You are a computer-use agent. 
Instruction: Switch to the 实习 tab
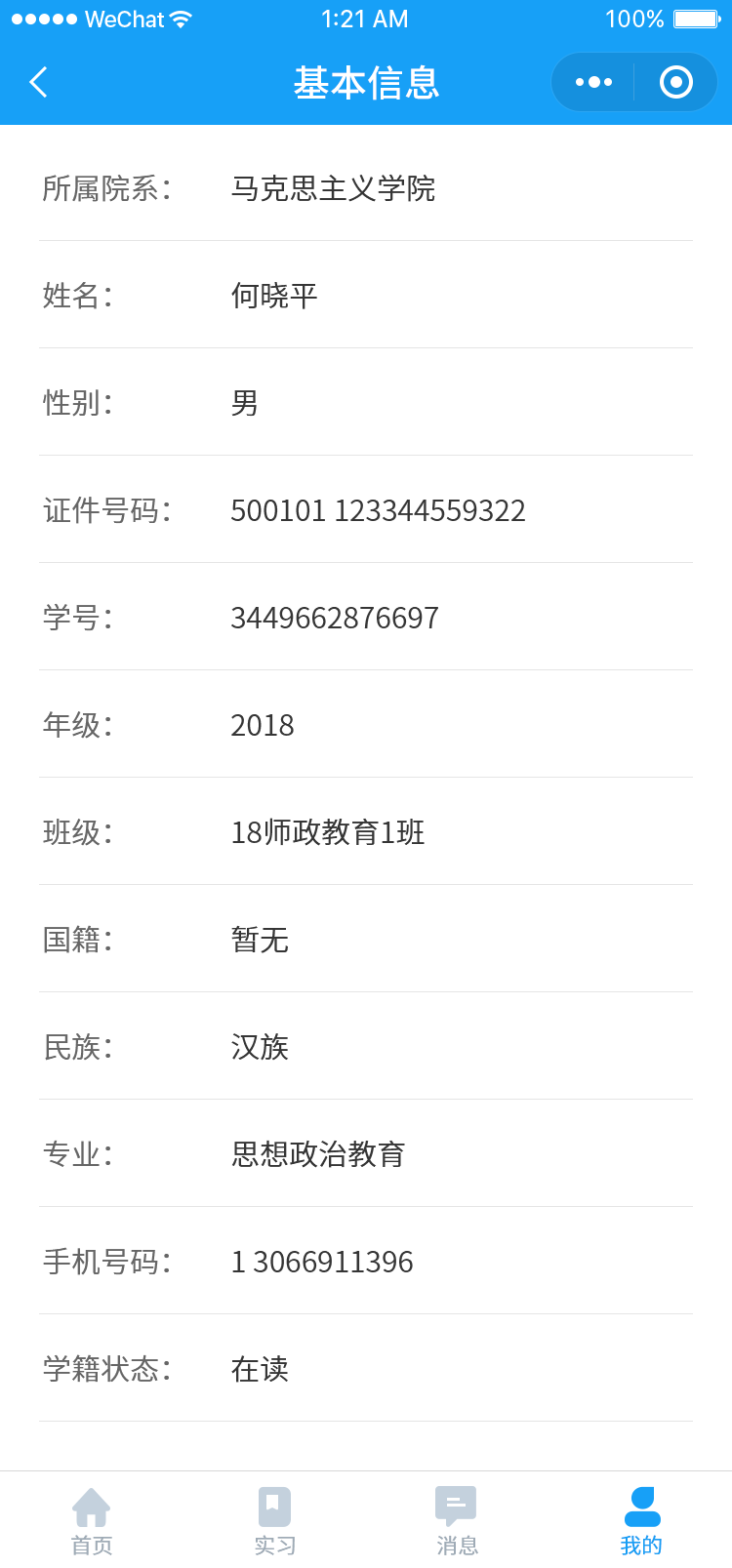point(274,1521)
